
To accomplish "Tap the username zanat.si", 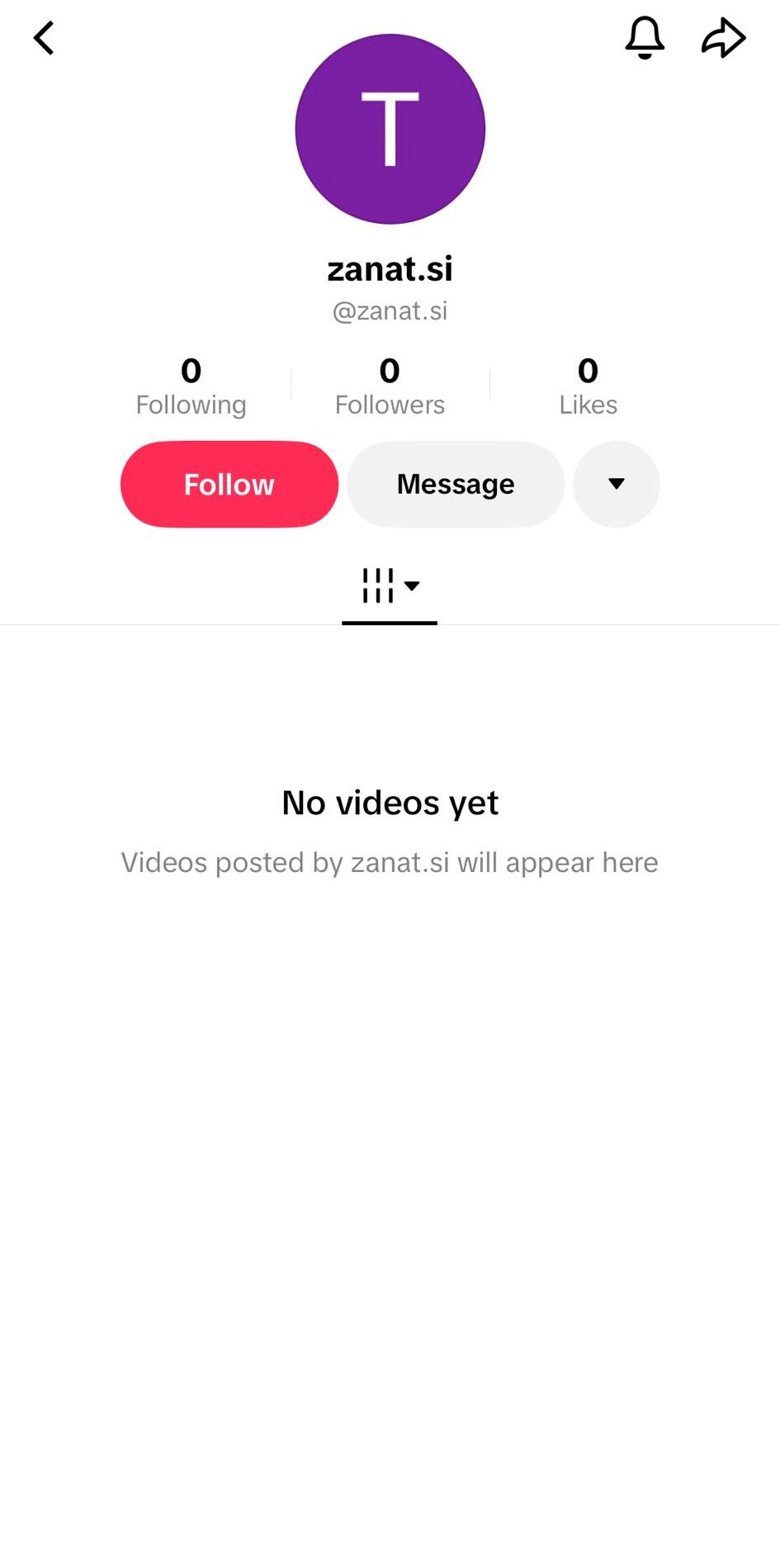I will point(390,268).
